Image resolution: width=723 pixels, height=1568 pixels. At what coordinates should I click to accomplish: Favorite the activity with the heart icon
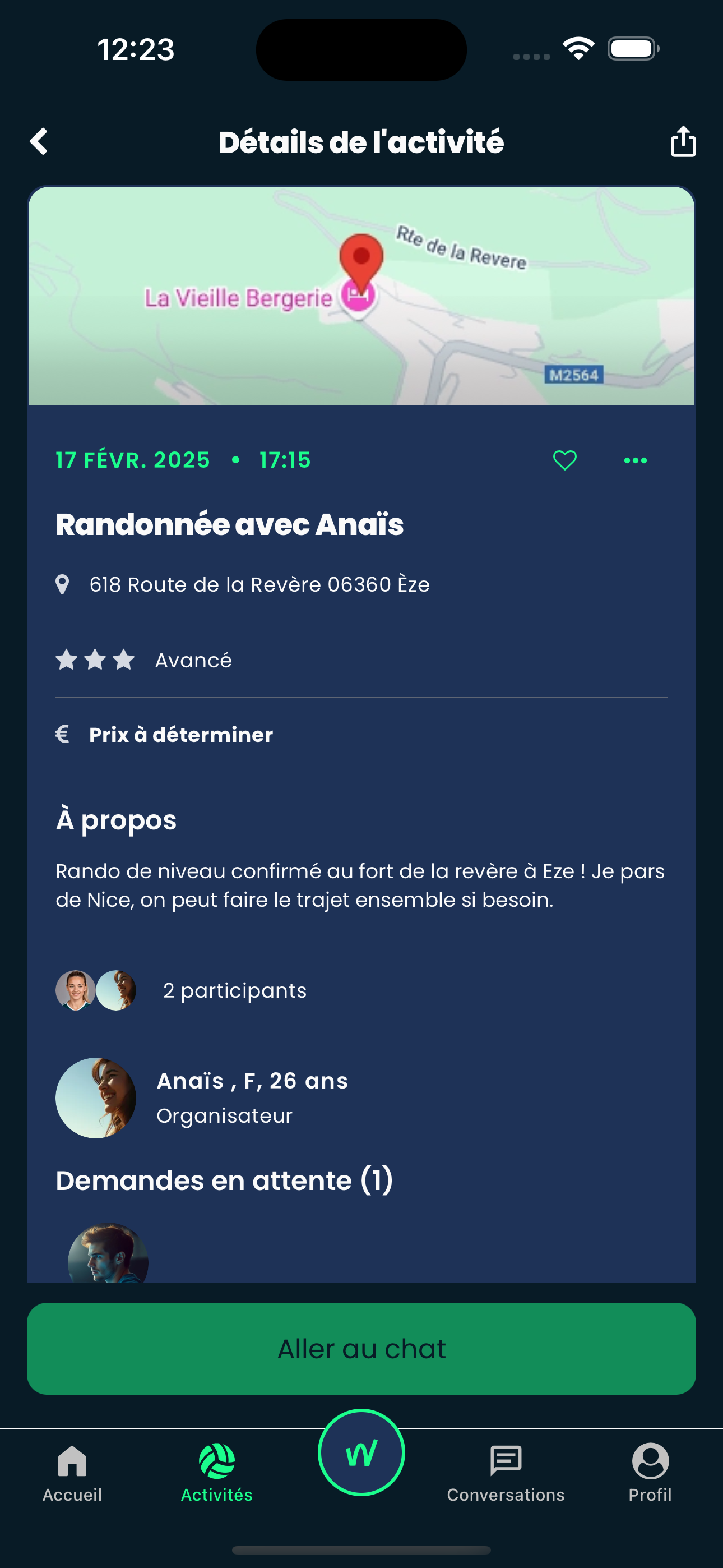[564, 460]
